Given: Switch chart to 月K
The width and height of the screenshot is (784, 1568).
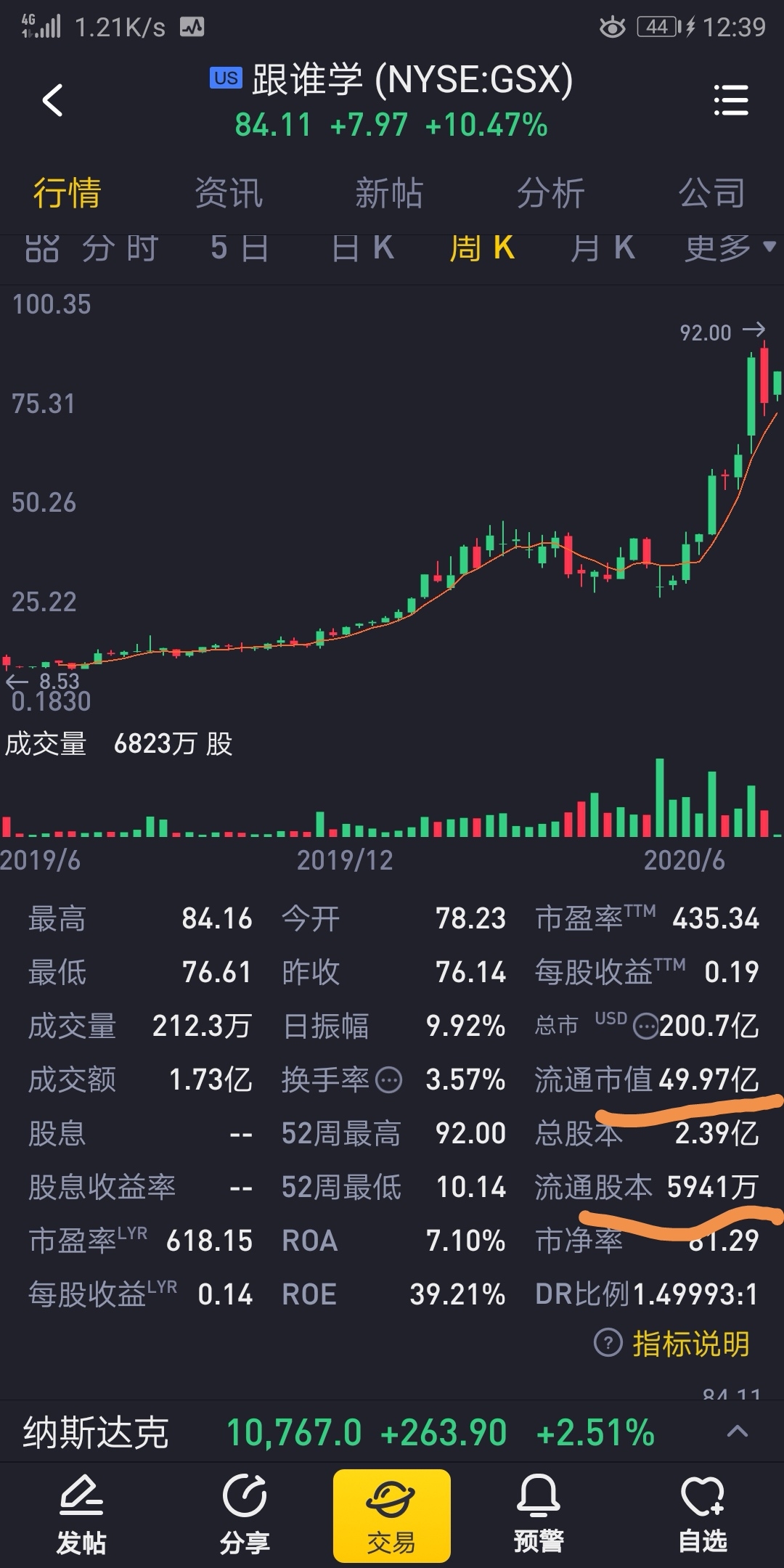Looking at the screenshot, I should point(603,249).
